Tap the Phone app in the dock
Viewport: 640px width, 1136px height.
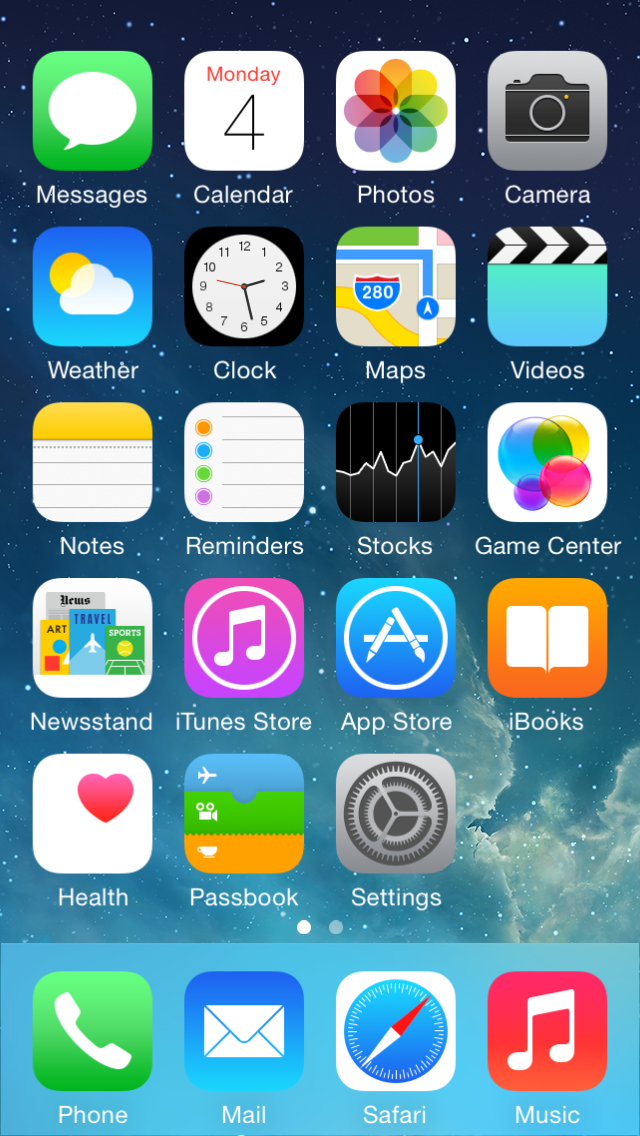click(x=92, y=1031)
